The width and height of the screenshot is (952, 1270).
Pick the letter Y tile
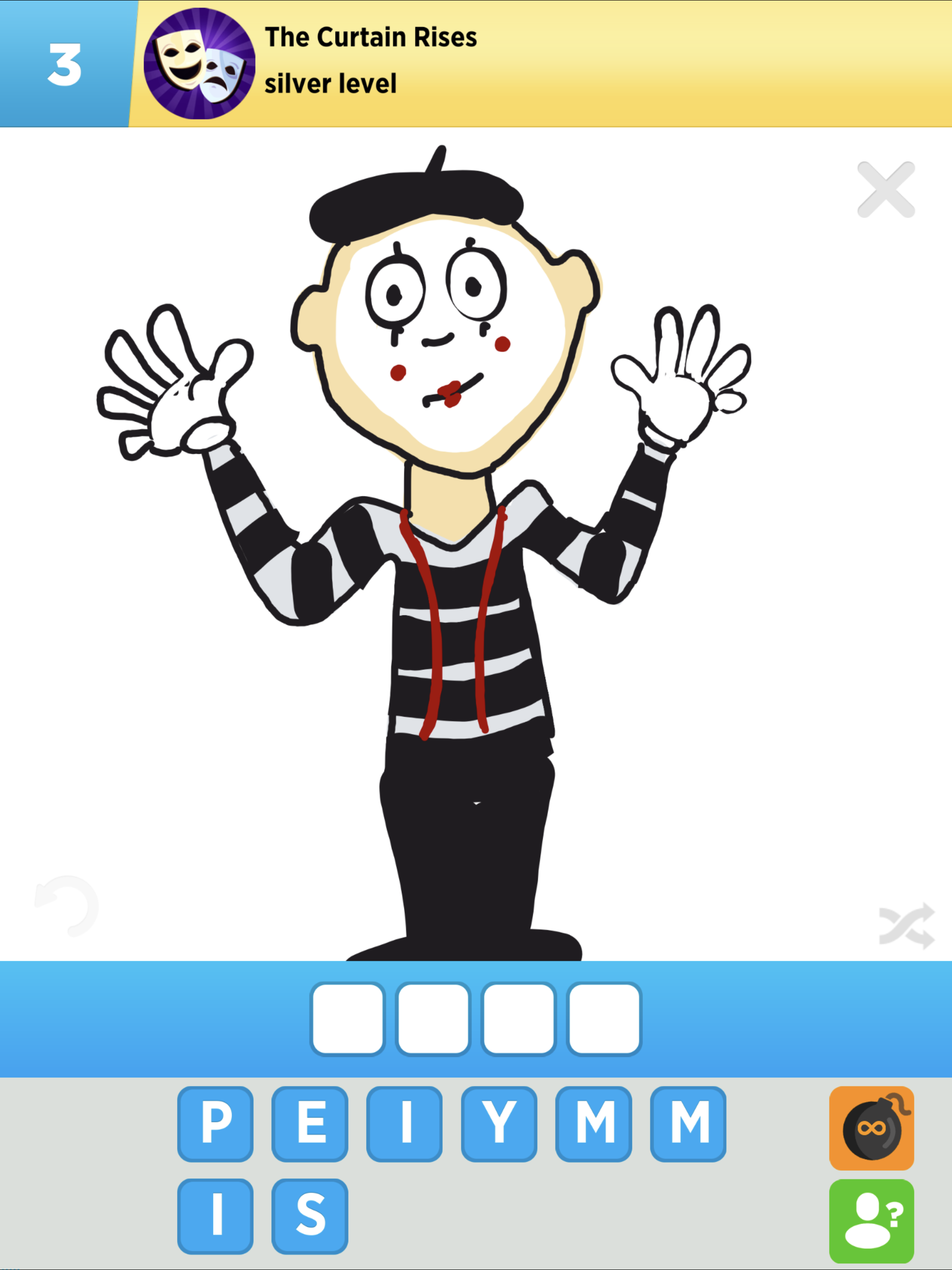(x=499, y=1124)
